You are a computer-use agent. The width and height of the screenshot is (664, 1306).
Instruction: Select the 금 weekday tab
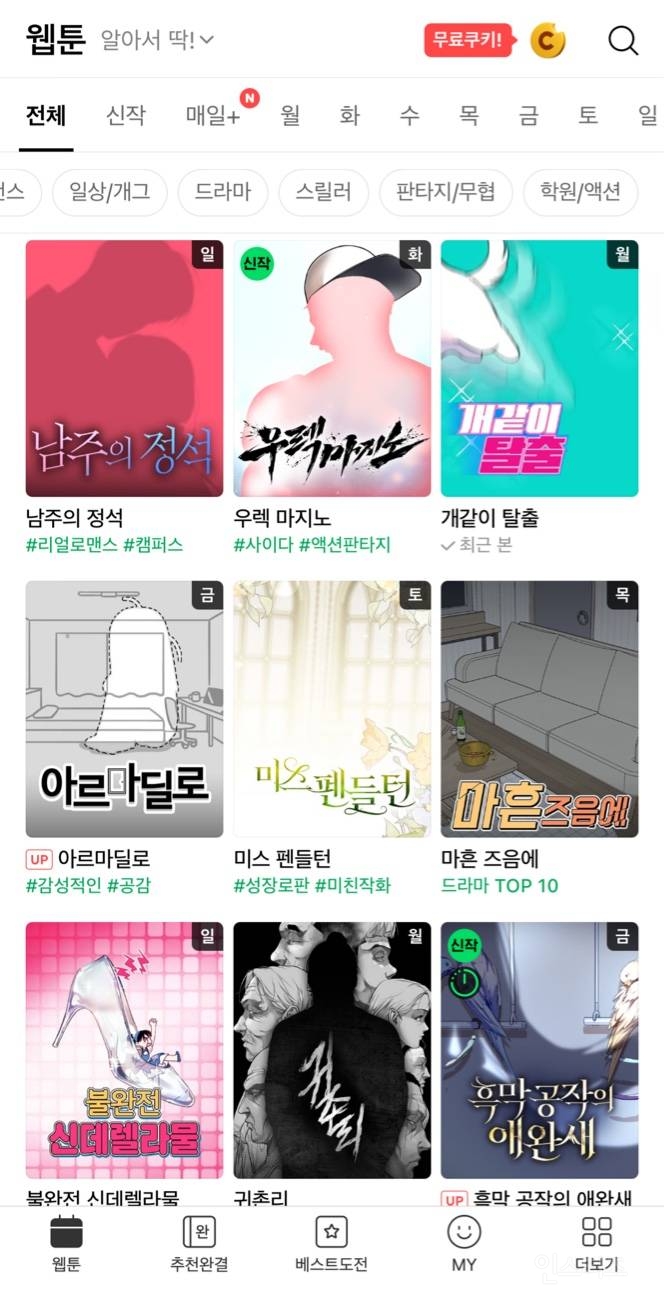pos(528,115)
